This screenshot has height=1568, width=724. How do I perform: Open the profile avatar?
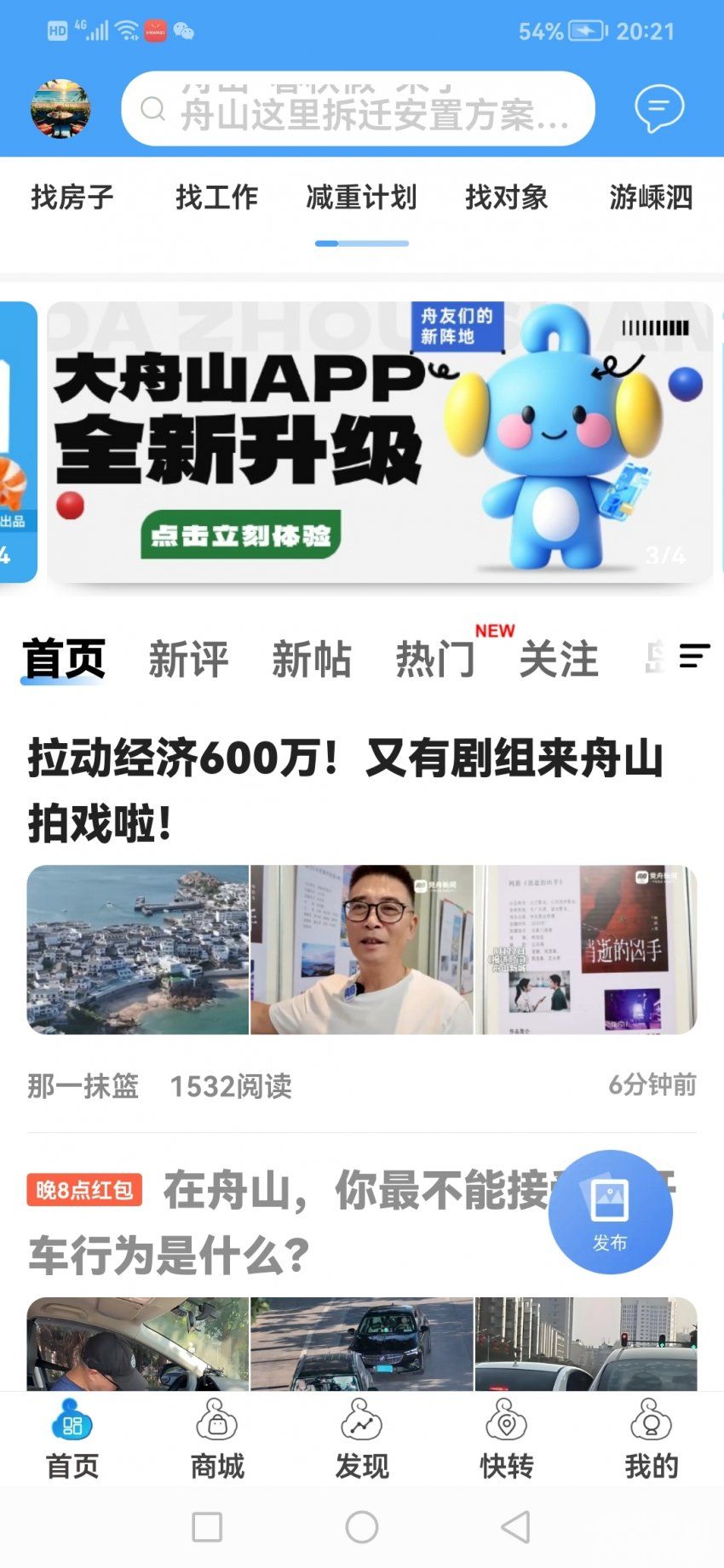click(60, 109)
